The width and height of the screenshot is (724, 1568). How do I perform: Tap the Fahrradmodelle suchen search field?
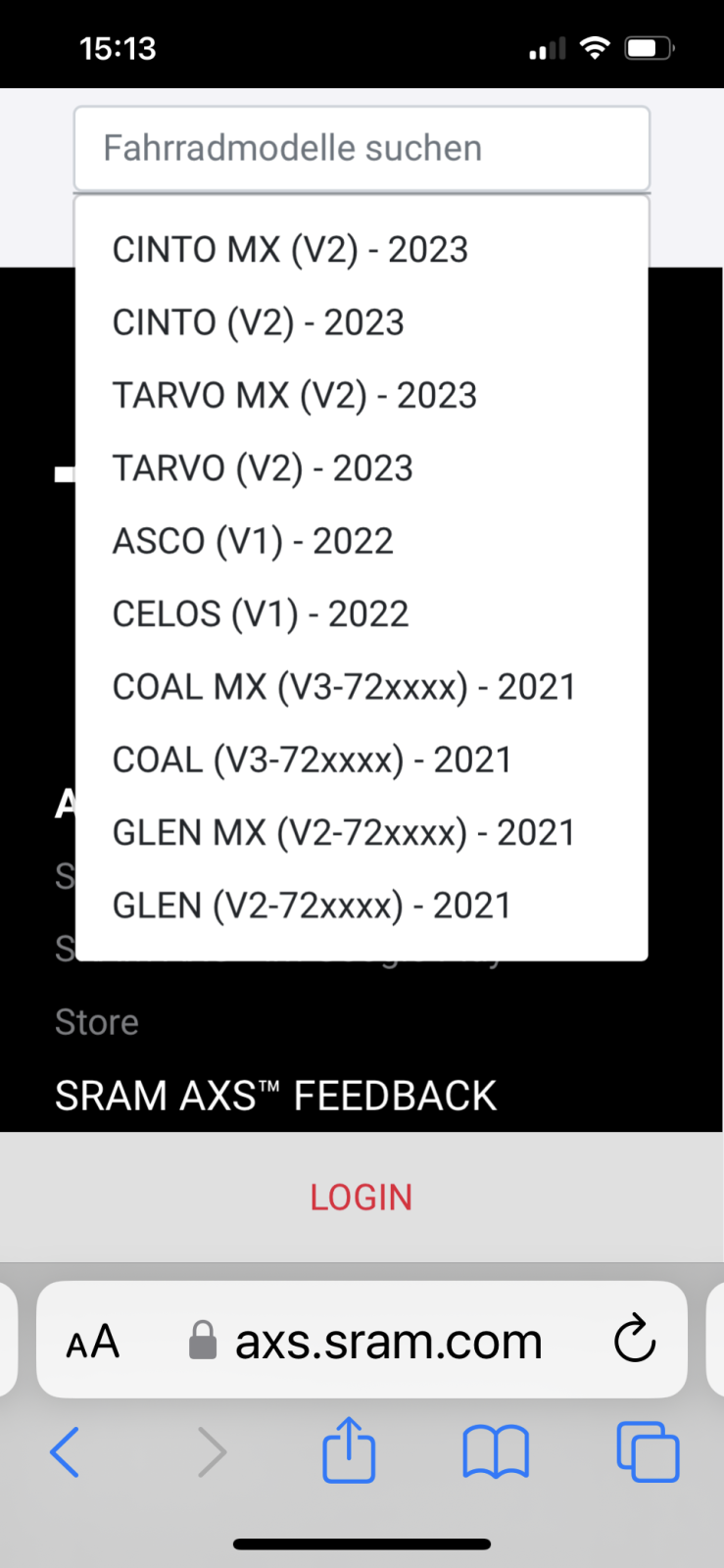coord(362,148)
